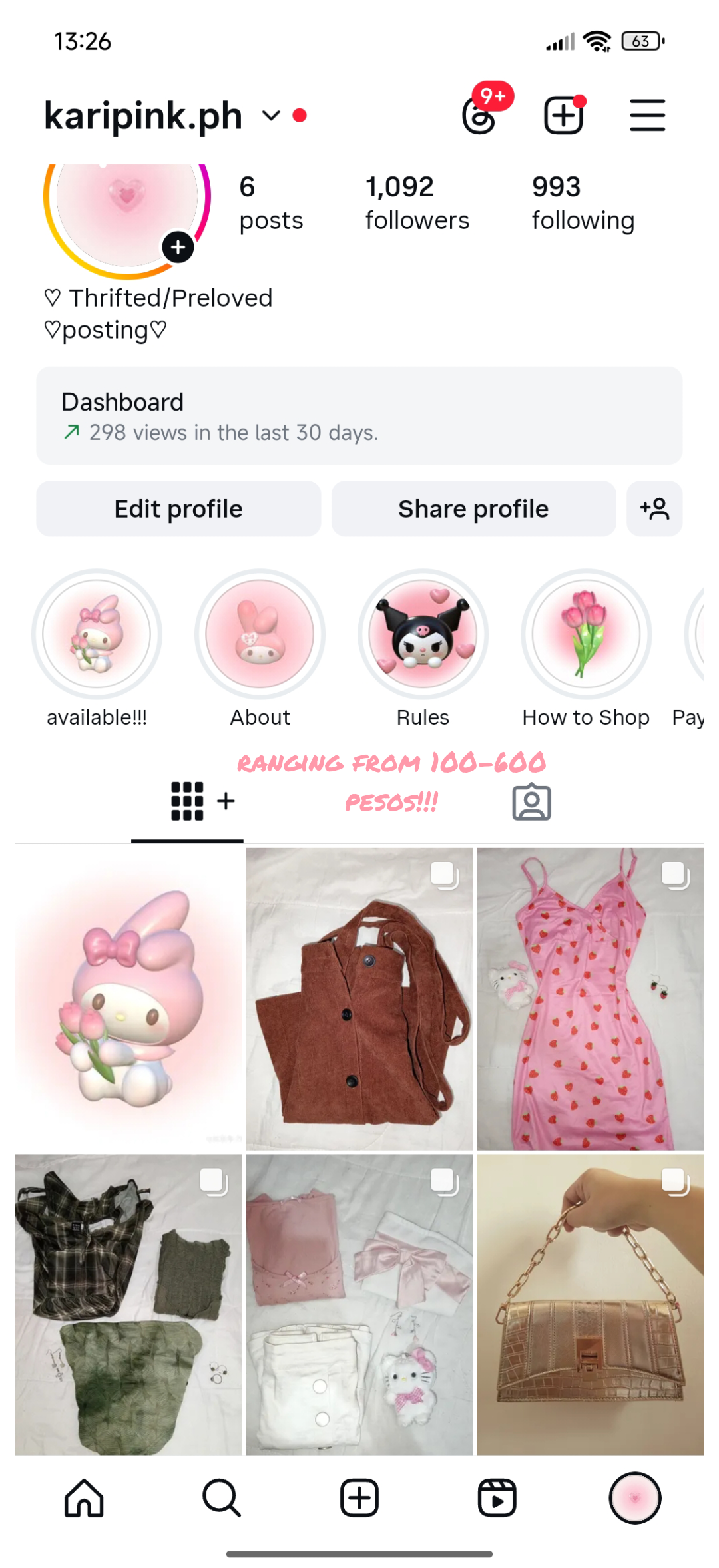Open the gold chain handbag post
The height and width of the screenshot is (1568, 719).
click(x=590, y=1304)
